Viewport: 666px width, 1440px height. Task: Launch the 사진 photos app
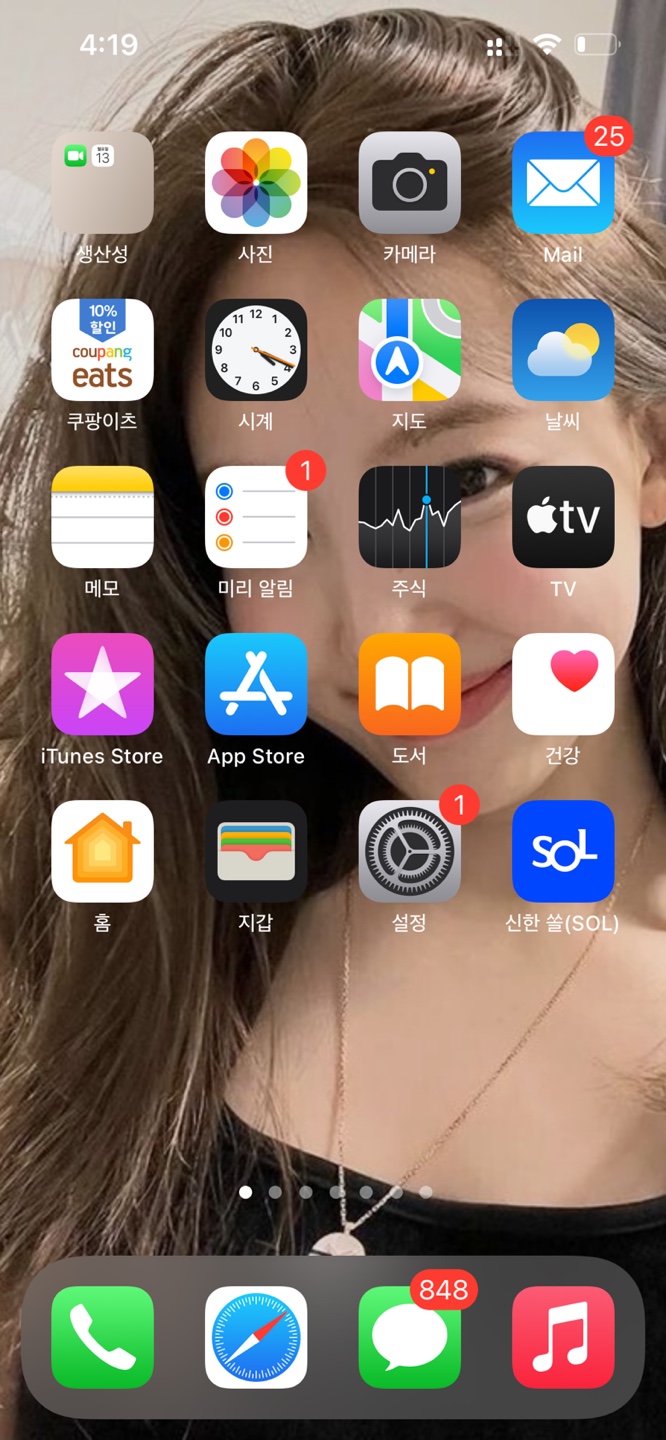click(x=256, y=183)
